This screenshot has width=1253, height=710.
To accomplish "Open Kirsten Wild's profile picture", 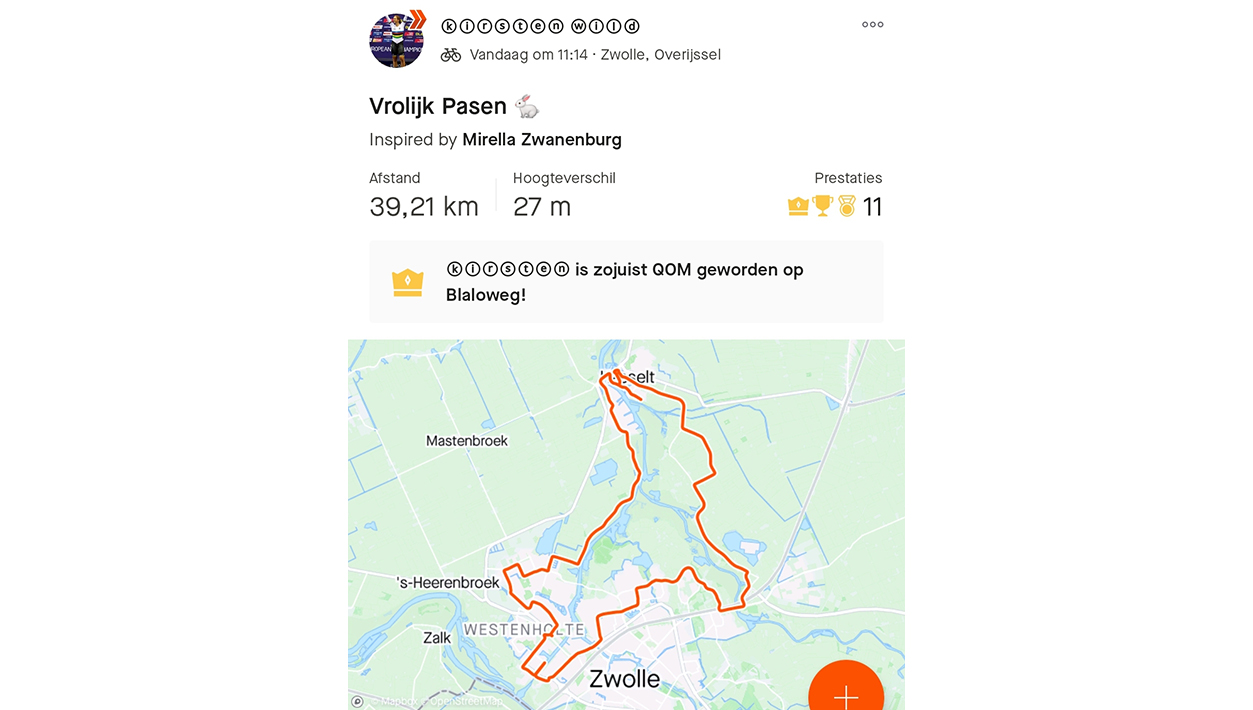I will (x=396, y=41).
